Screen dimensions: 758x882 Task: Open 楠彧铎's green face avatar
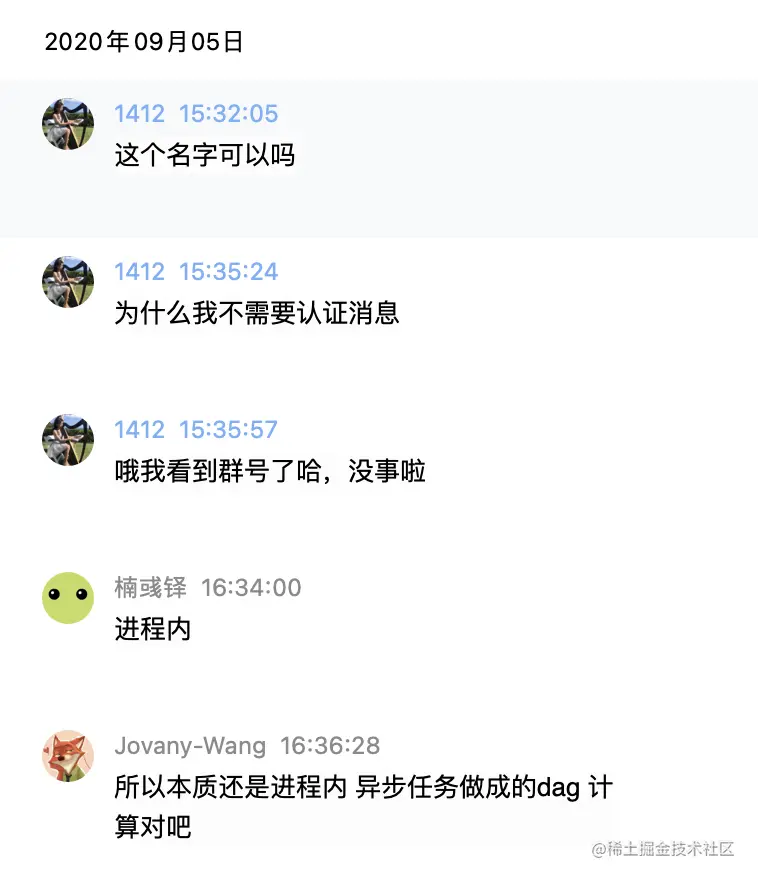click(x=68, y=598)
